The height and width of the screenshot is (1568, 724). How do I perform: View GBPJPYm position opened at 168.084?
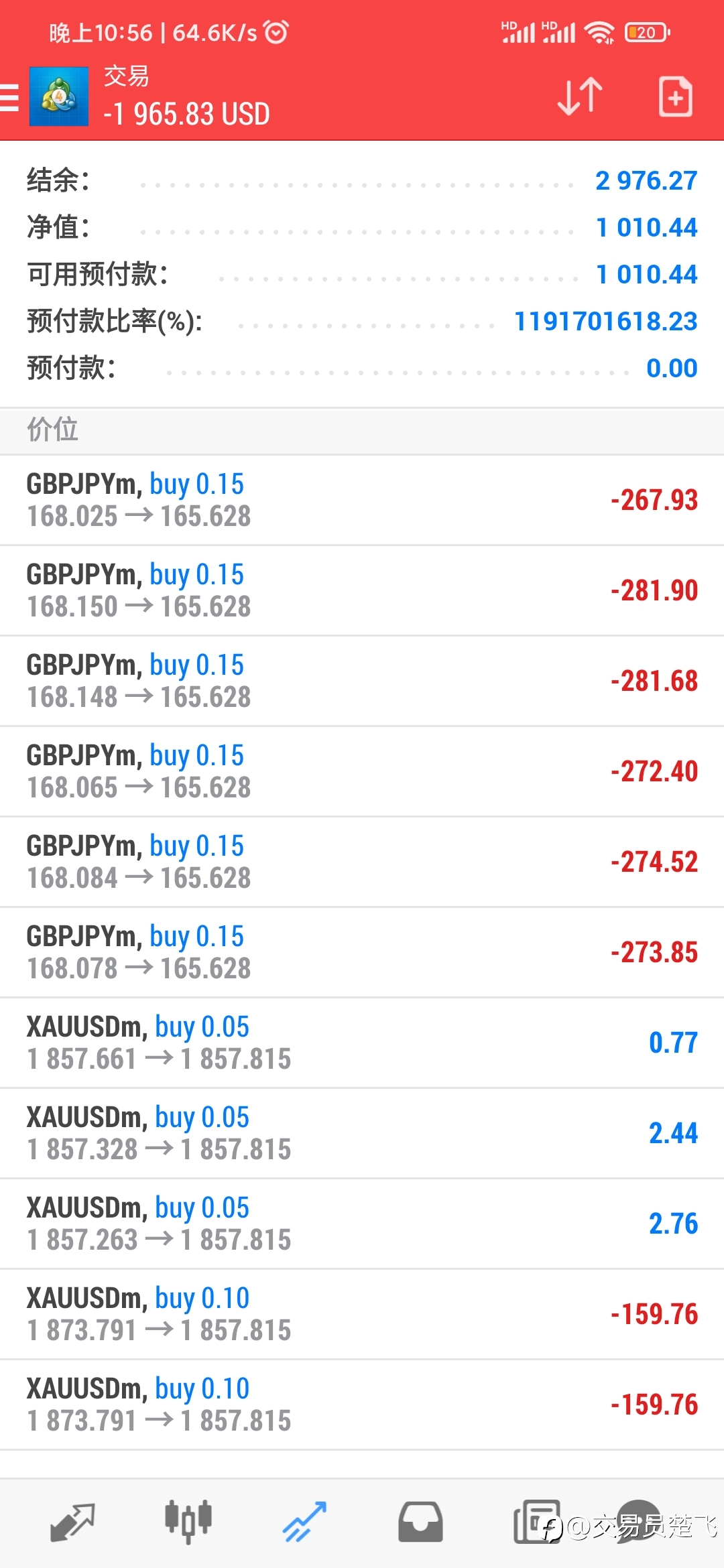[x=362, y=862]
